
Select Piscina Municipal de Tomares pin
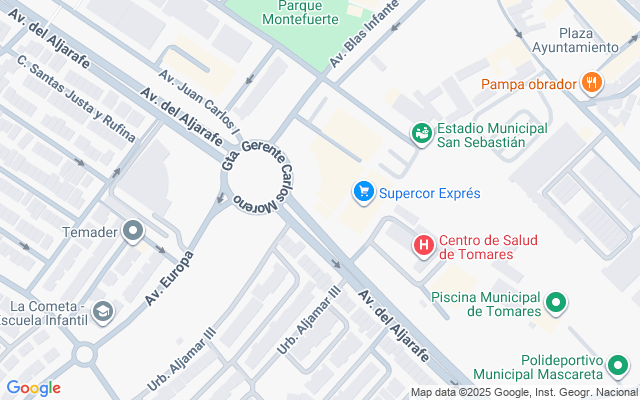(558, 301)
